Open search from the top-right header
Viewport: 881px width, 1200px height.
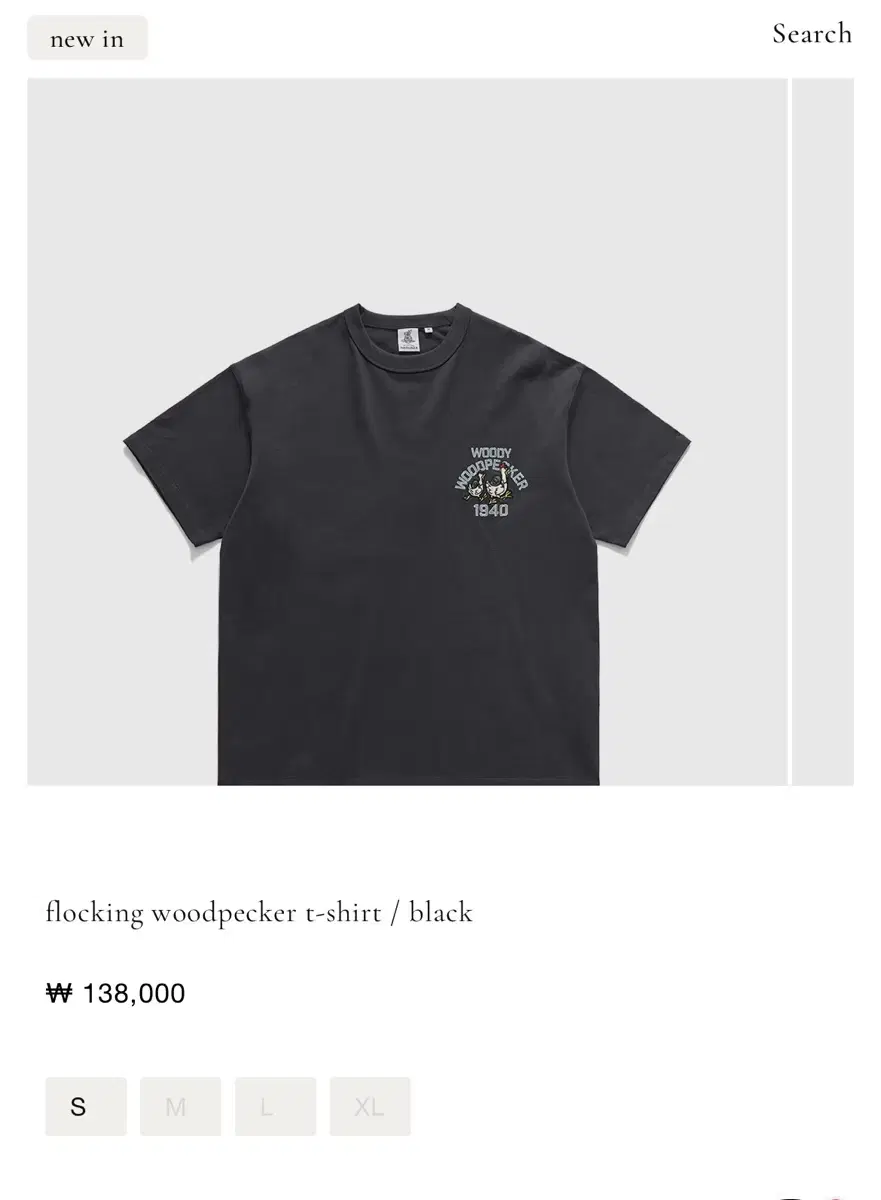[811, 34]
